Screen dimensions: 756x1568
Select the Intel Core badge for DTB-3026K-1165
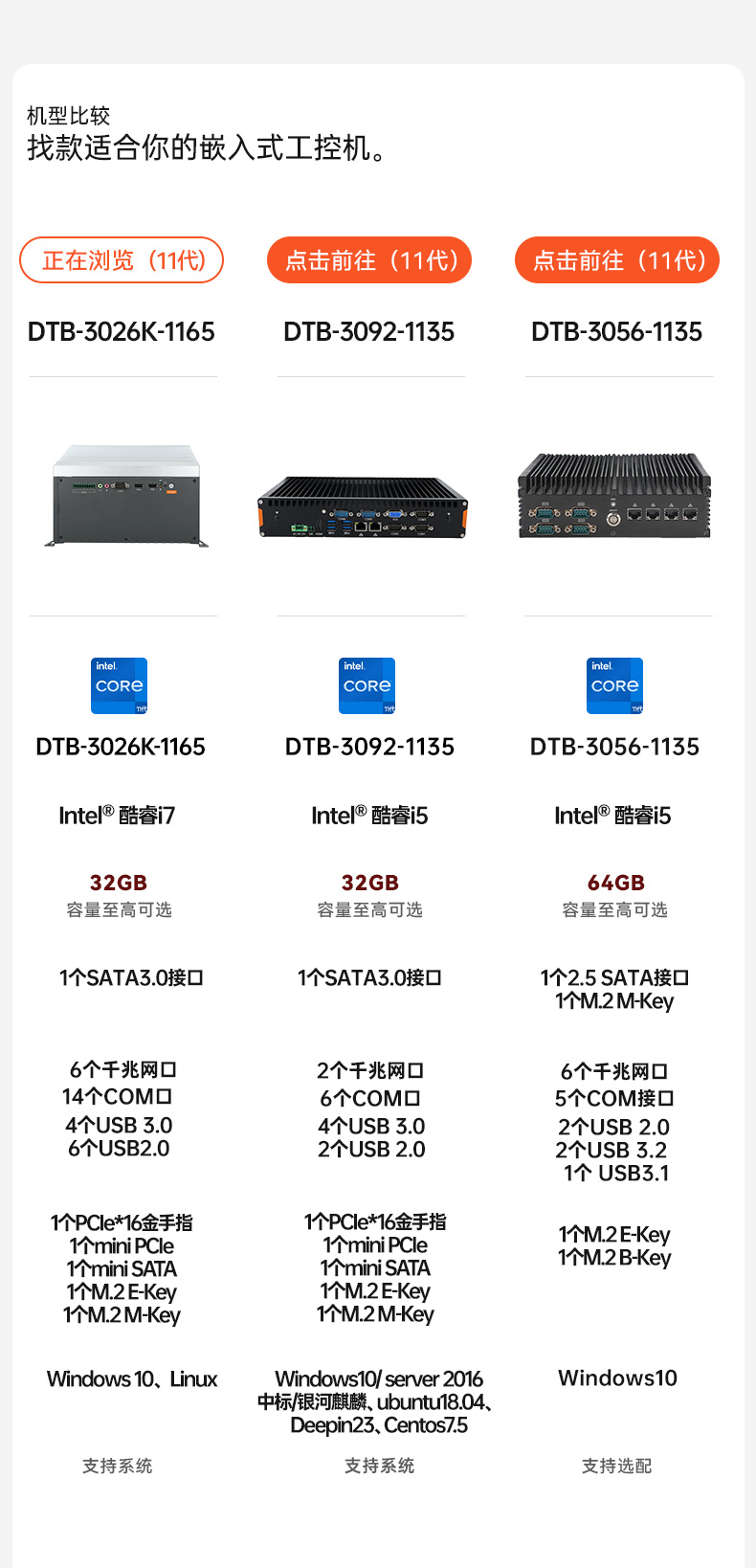[119, 685]
